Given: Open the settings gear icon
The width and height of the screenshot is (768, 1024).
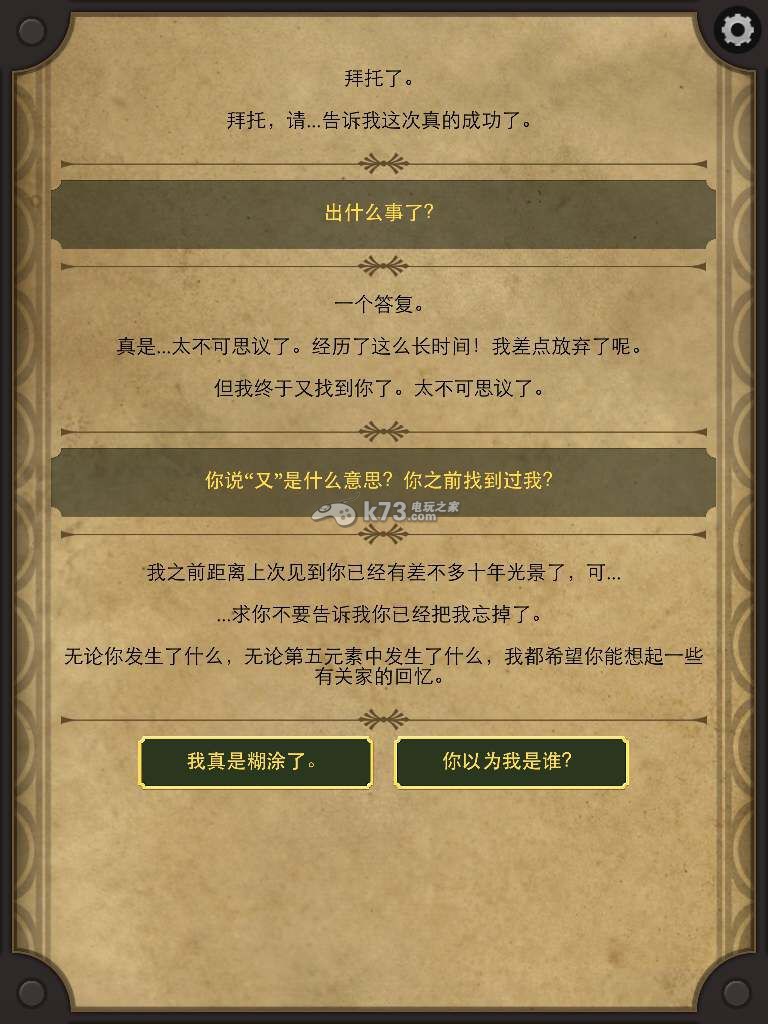Looking at the screenshot, I should 737,30.
